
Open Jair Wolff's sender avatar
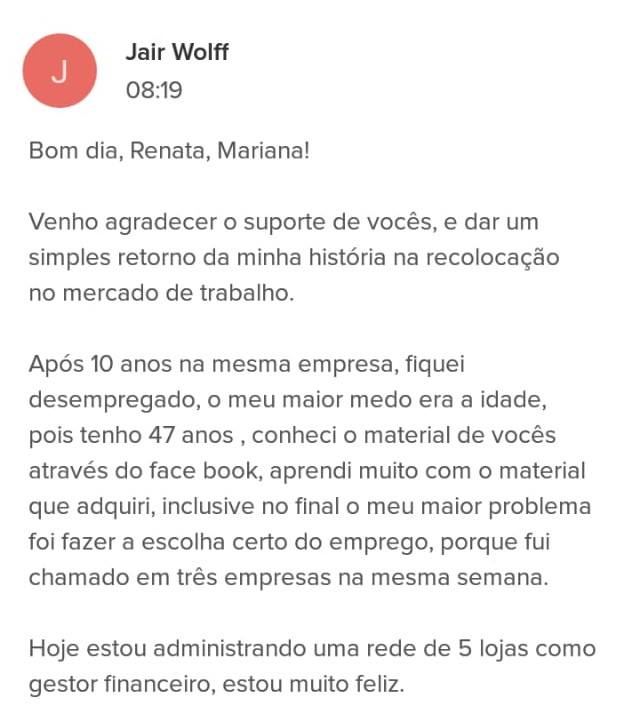pos(60,70)
